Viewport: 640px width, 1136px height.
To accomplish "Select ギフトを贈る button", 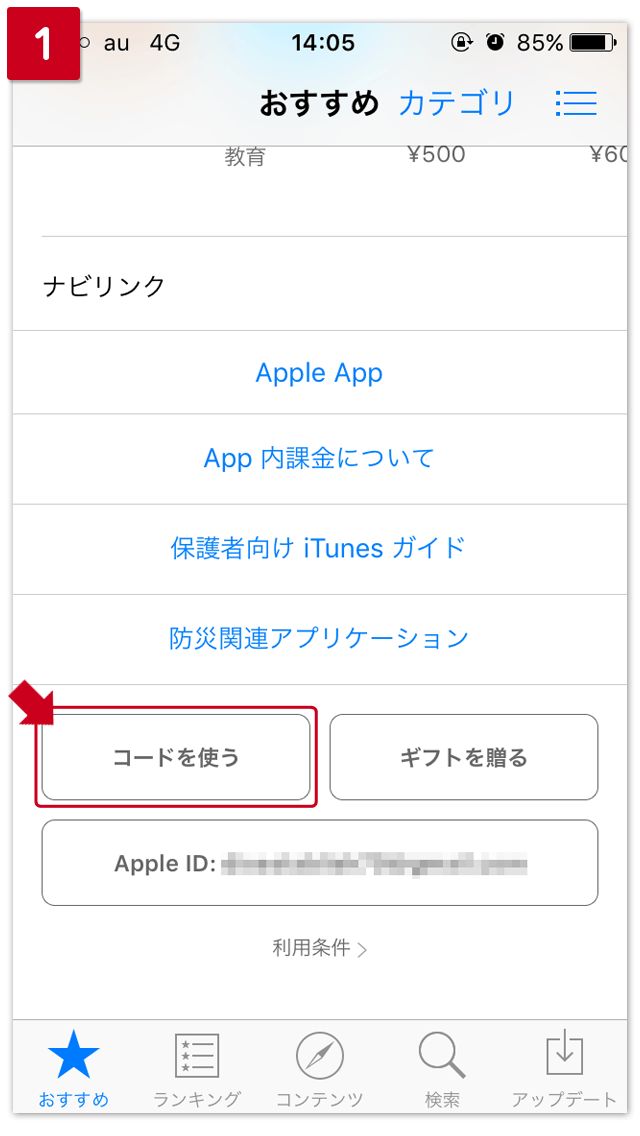I will click(x=463, y=757).
